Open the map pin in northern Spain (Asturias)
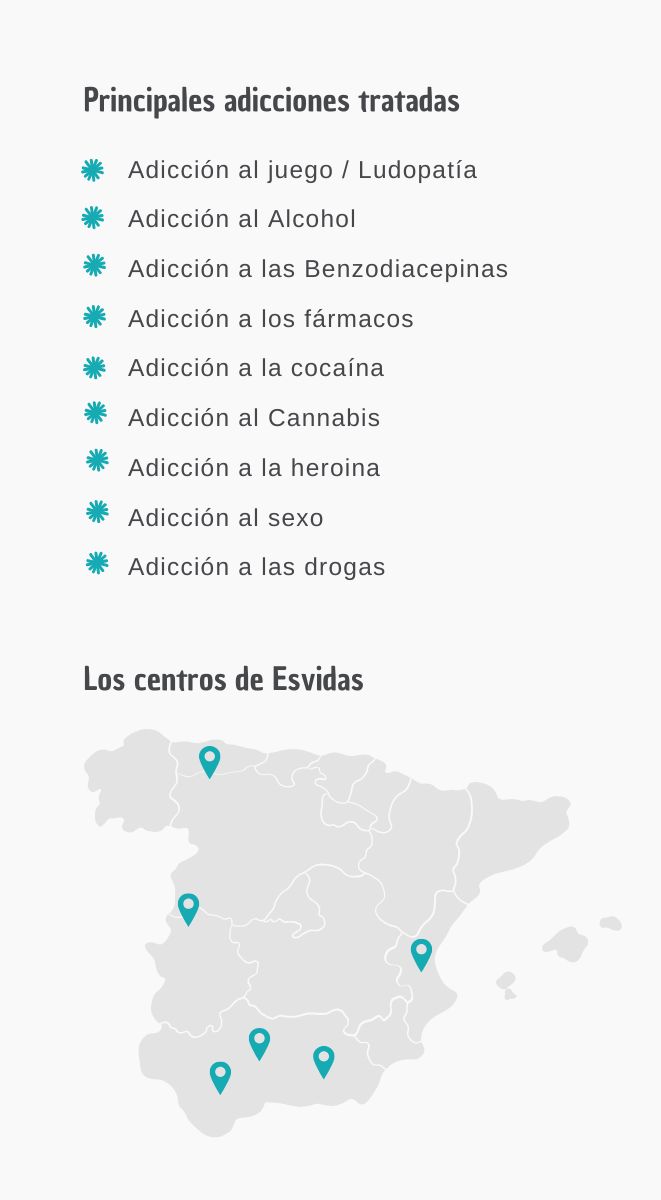The width and height of the screenshot is (661, 1200). point(209,761)
